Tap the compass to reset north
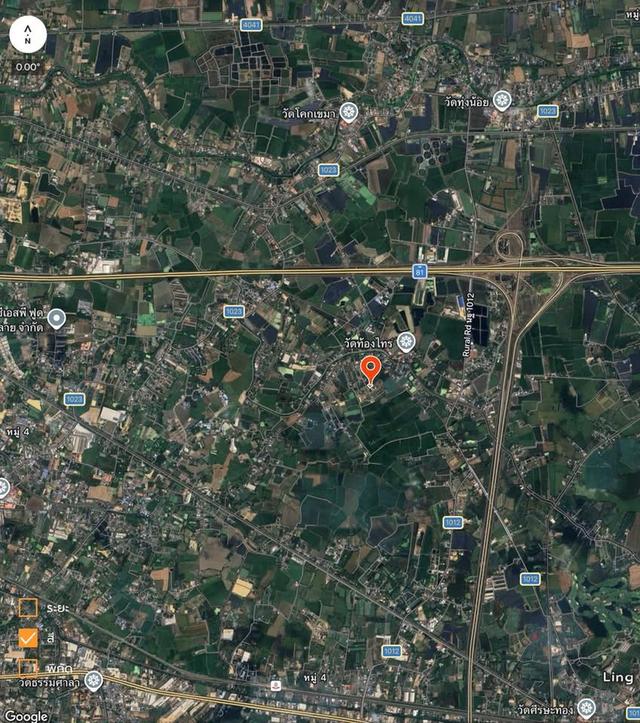 (28, 36)
